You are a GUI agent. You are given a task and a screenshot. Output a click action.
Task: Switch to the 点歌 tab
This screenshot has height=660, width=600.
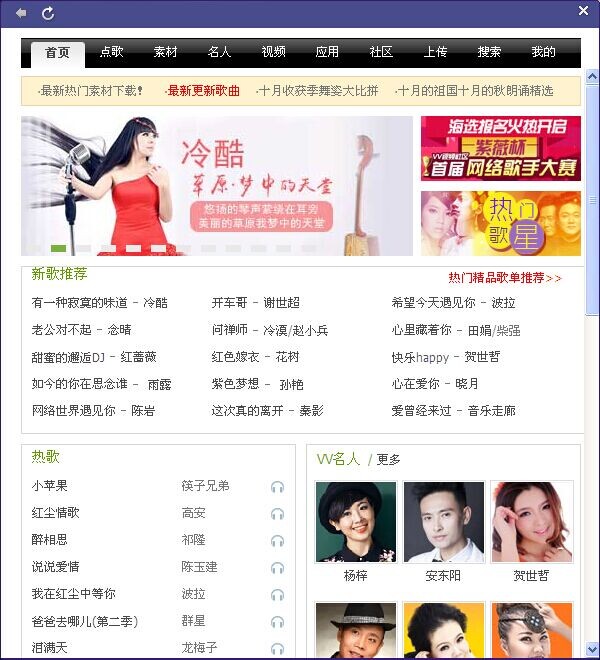tap(112, 52)
